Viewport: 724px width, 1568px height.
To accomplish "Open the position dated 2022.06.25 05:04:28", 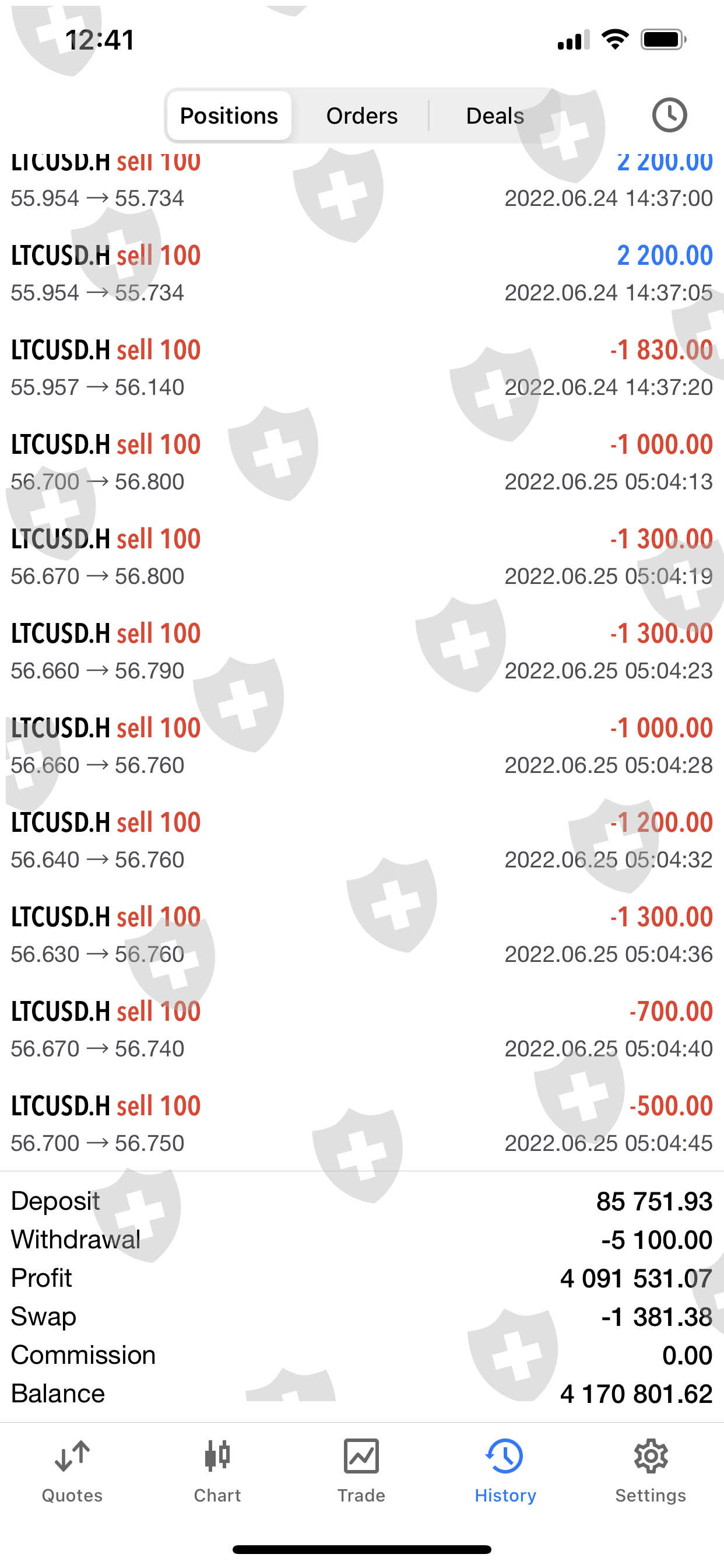I will [361, 745].
